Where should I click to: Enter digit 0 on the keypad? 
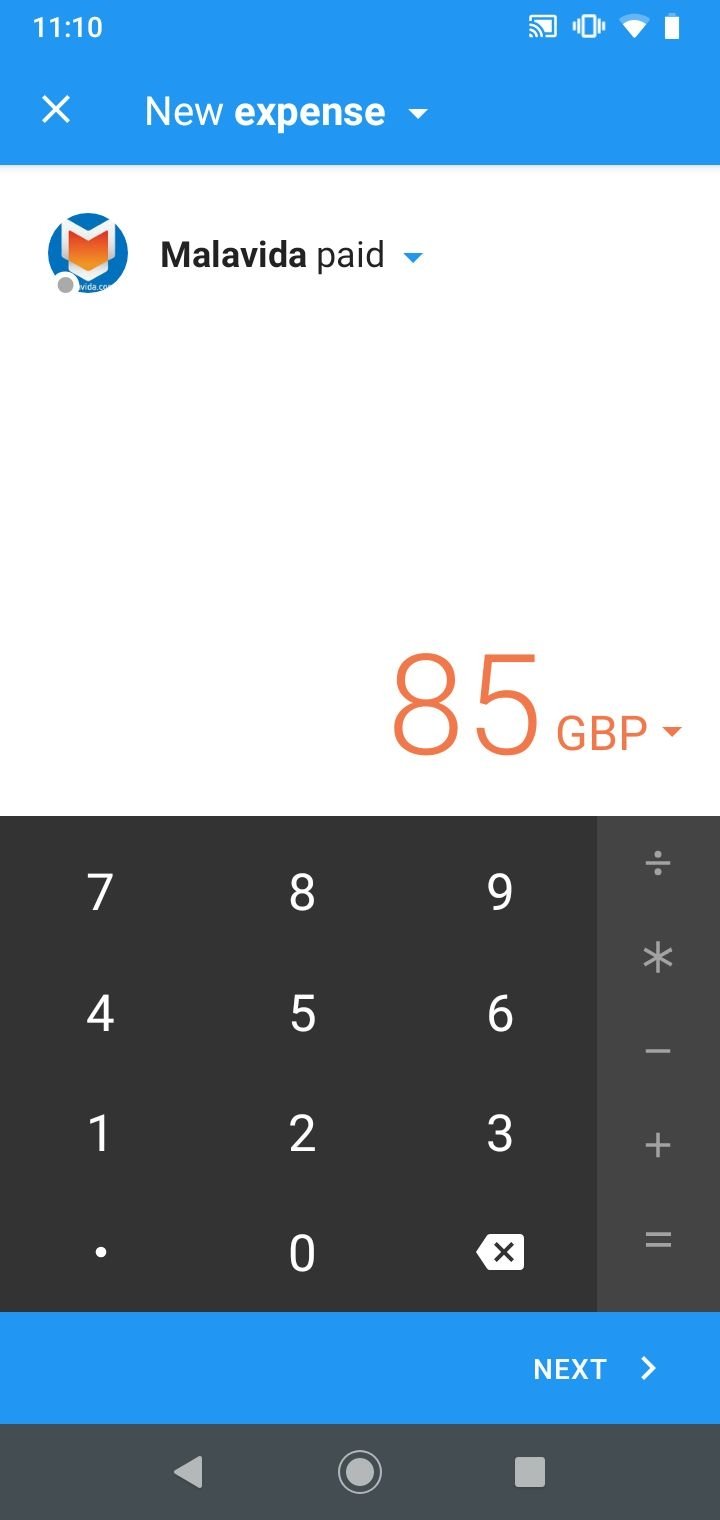[x=302, y=1253]
